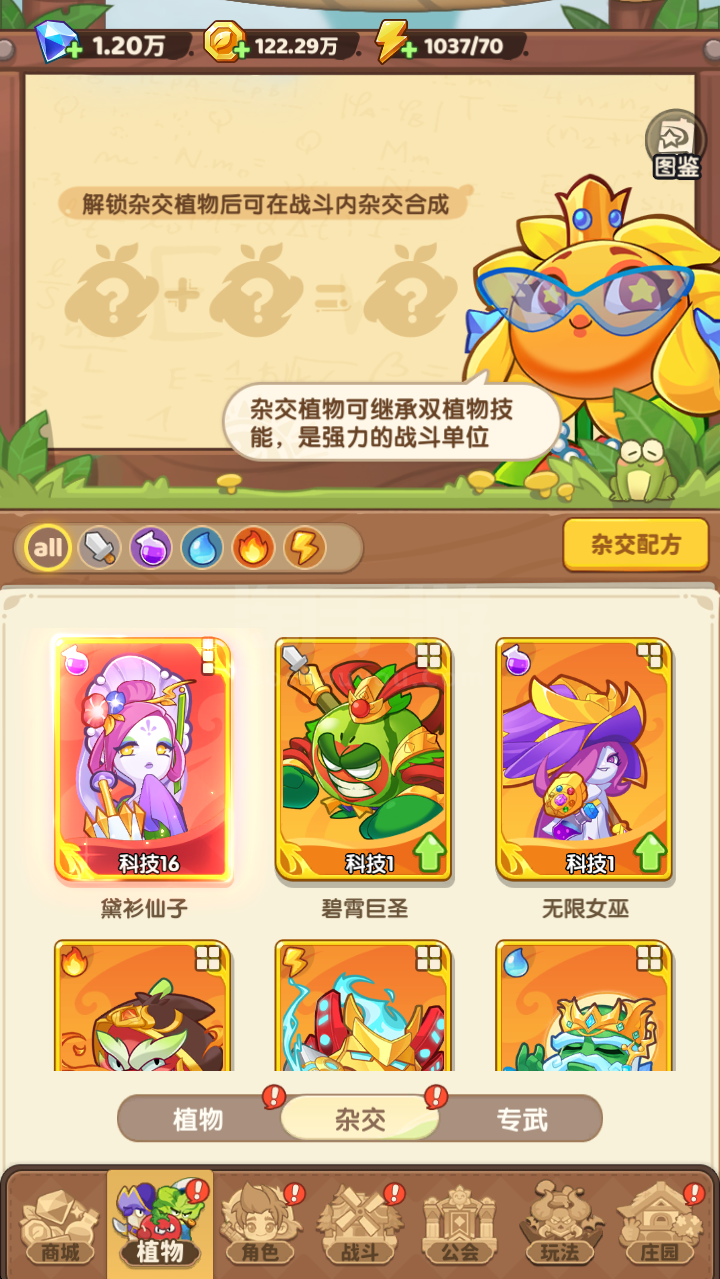
Task: Open the 黛衫仙子 card
Action: pyautogui.click(x=143, y=760)
